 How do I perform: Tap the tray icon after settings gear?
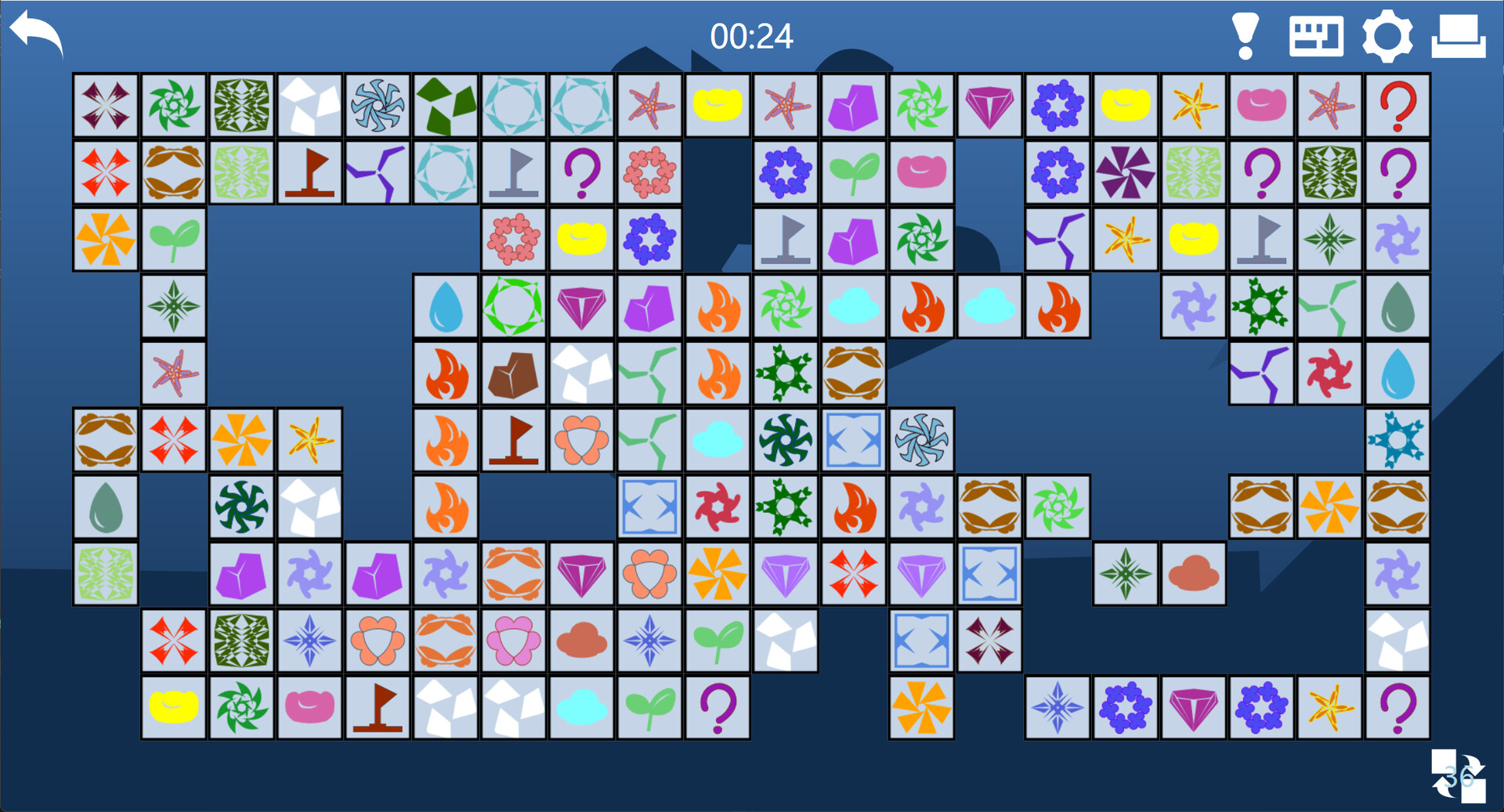pyautogui.click(x=1458, y=36)
